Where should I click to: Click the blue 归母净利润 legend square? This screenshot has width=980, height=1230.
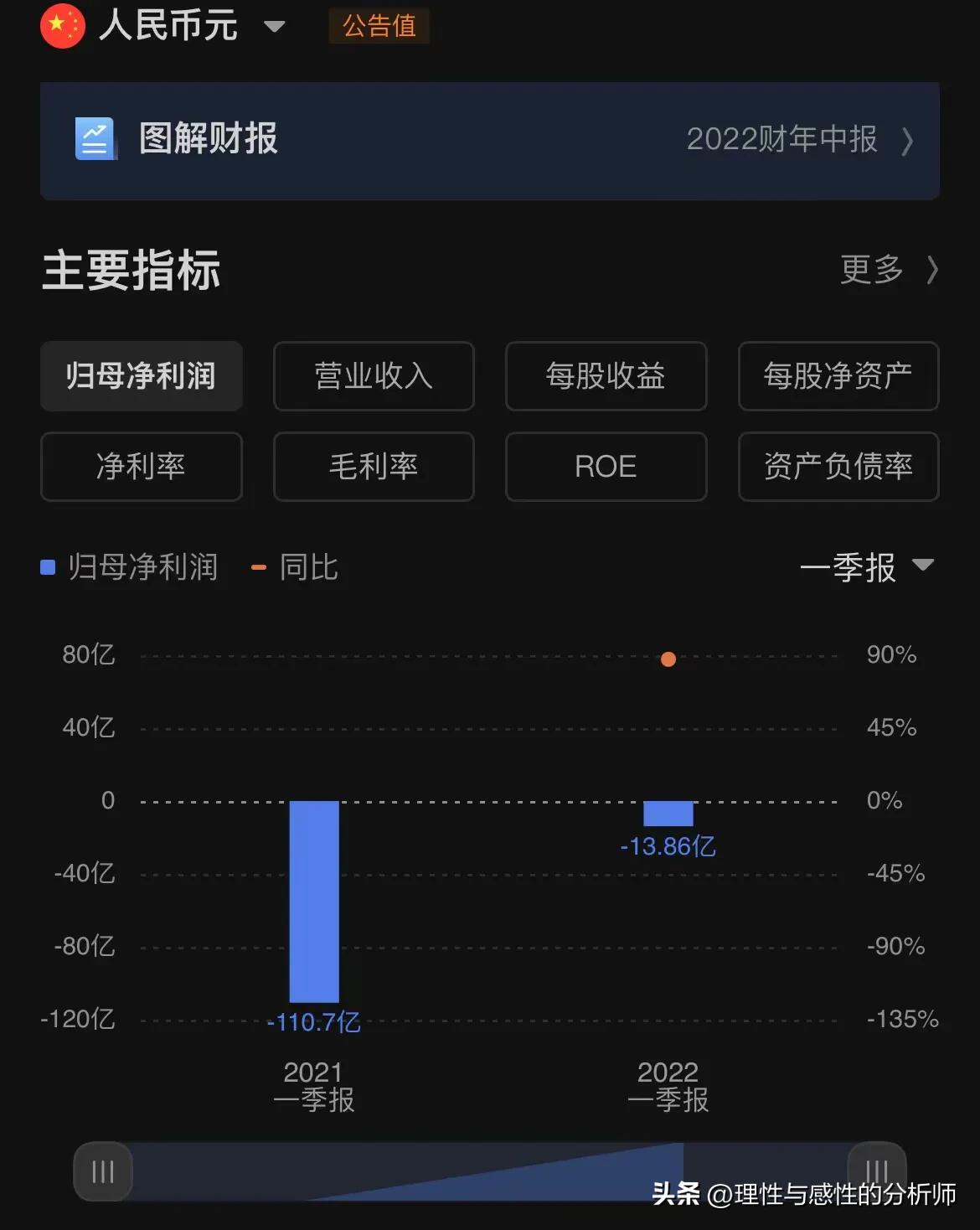click(x=46, y=567)
